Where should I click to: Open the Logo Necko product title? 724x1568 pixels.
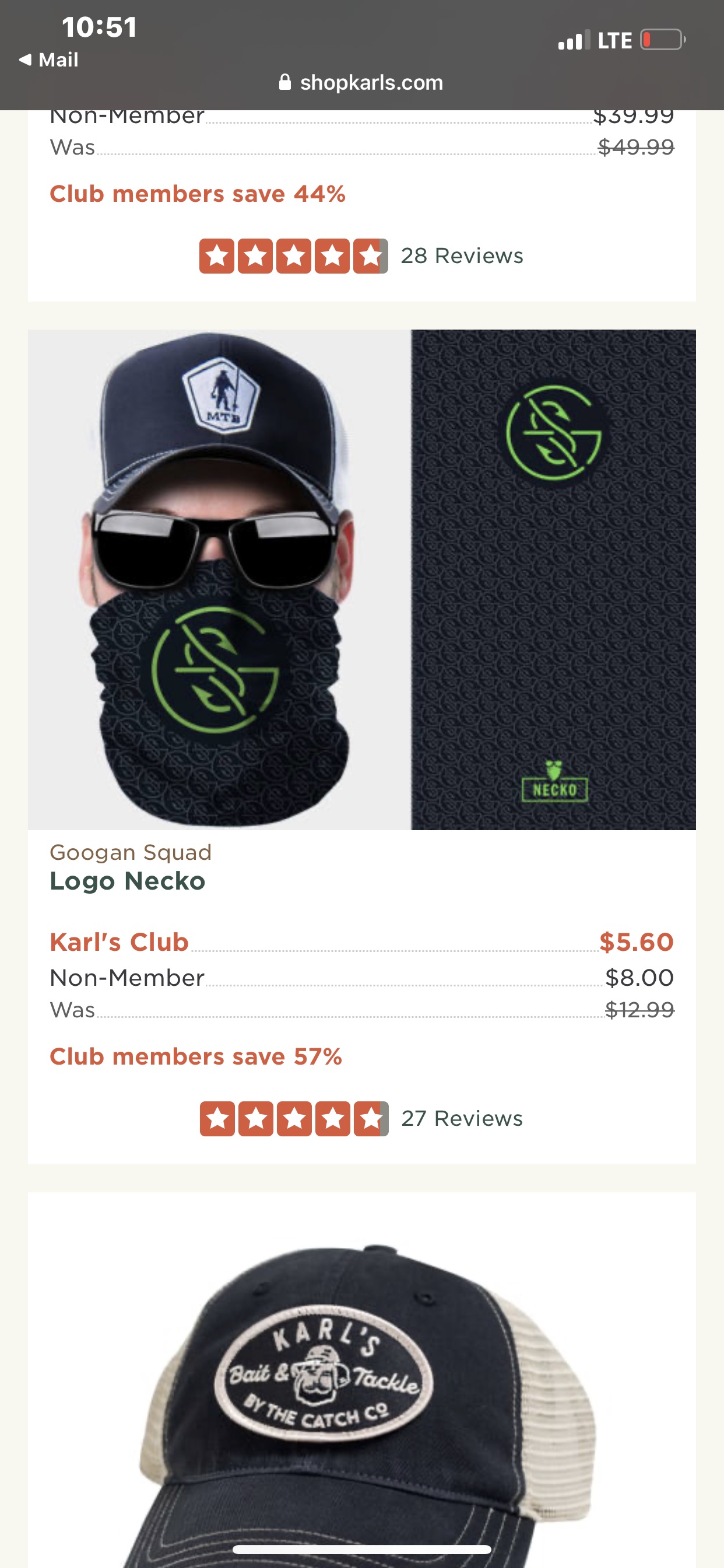[127, 881]
